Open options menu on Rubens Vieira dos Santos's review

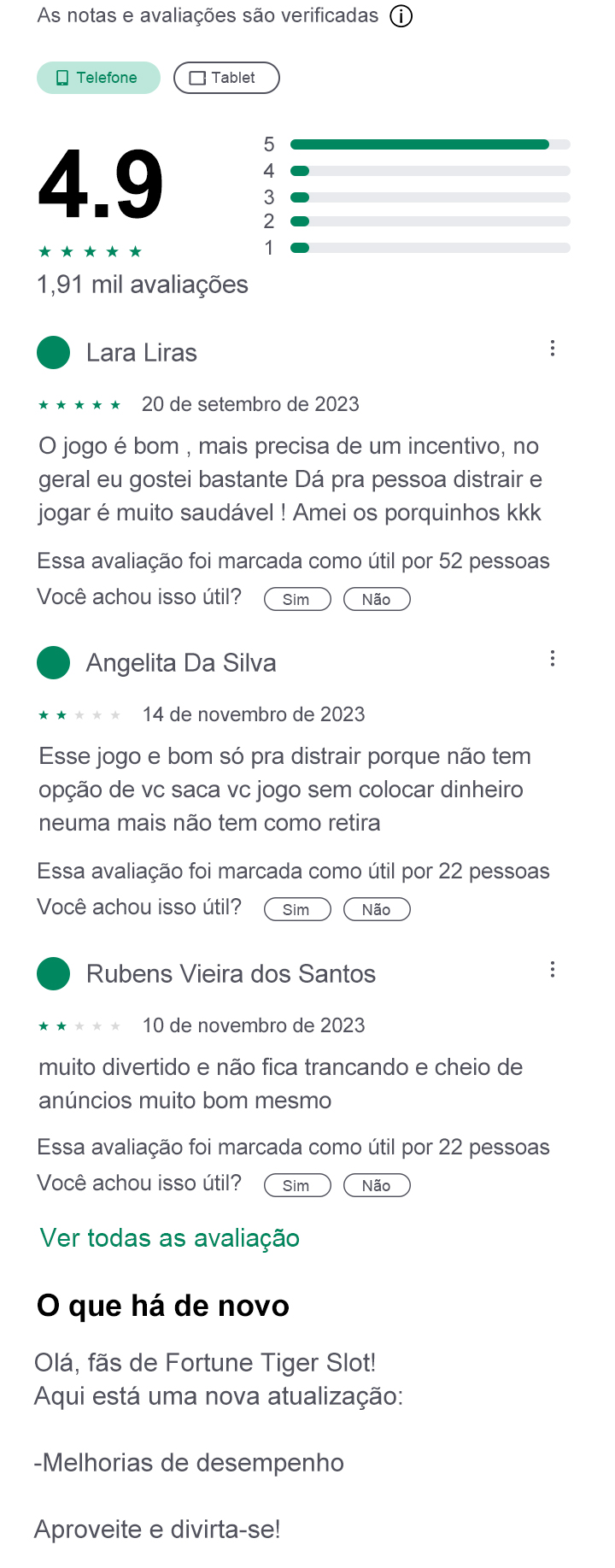[553, 969]
